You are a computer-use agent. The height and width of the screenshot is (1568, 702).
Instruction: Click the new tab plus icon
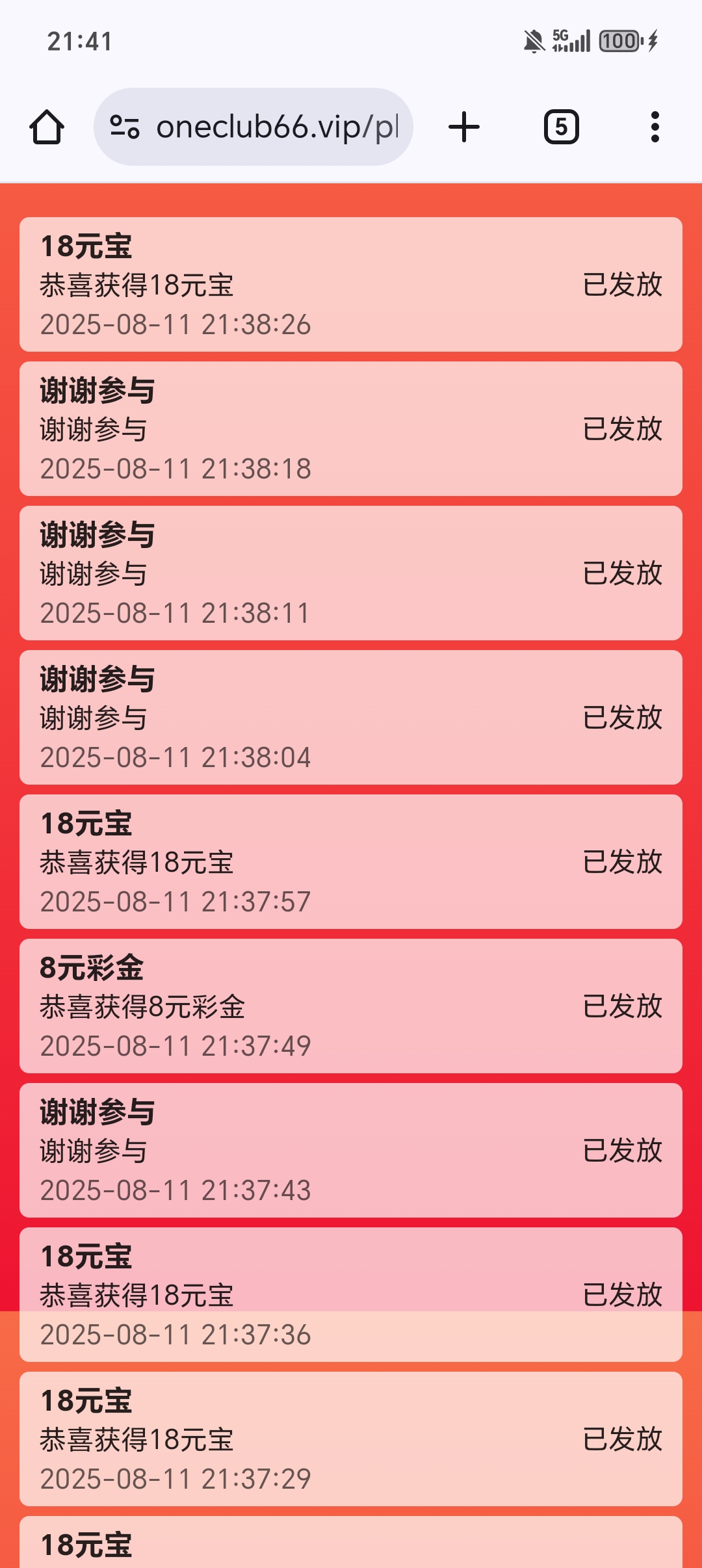click(x=463, y=127)
